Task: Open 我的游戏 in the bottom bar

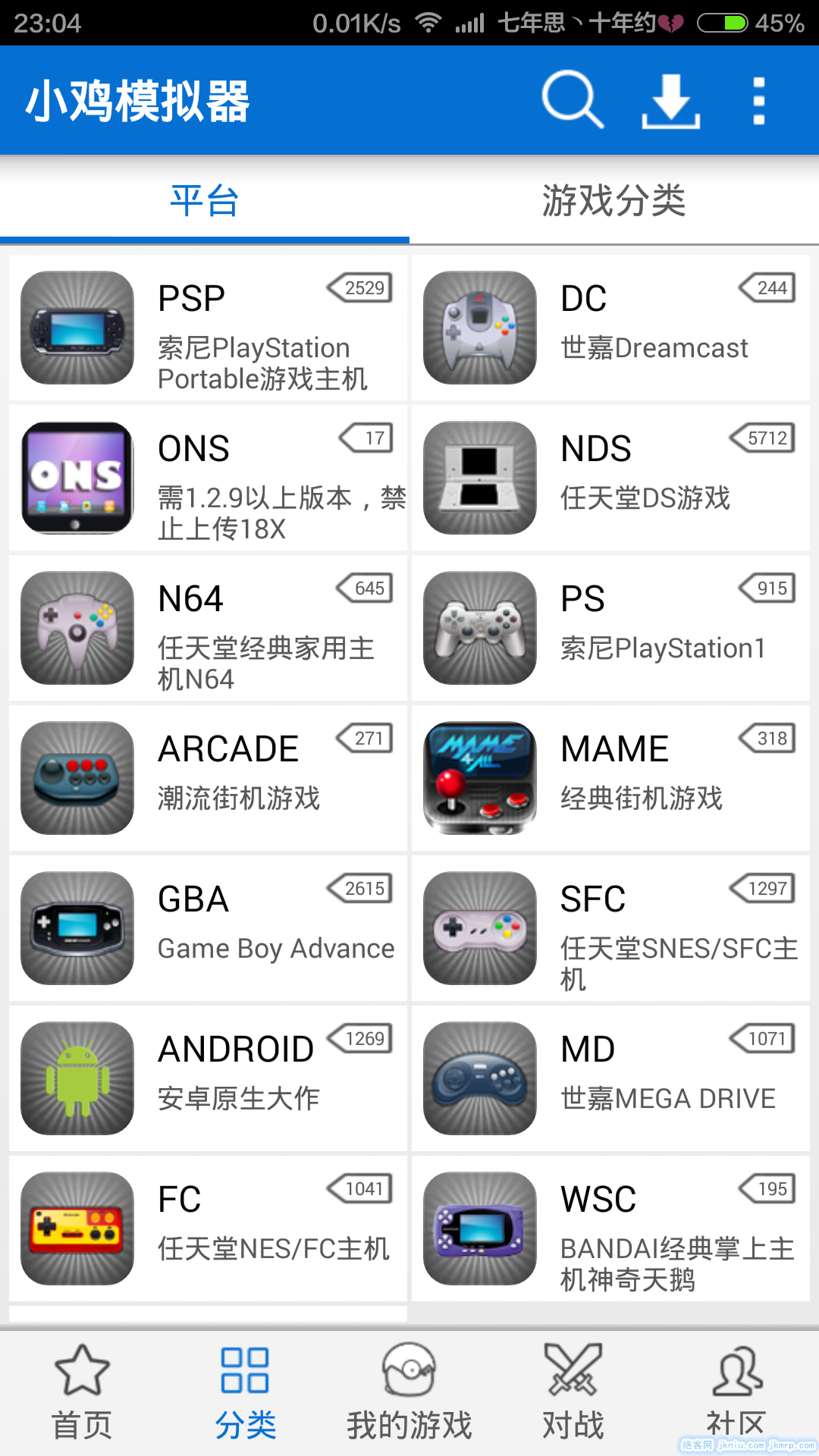Action: [409, 1392]
